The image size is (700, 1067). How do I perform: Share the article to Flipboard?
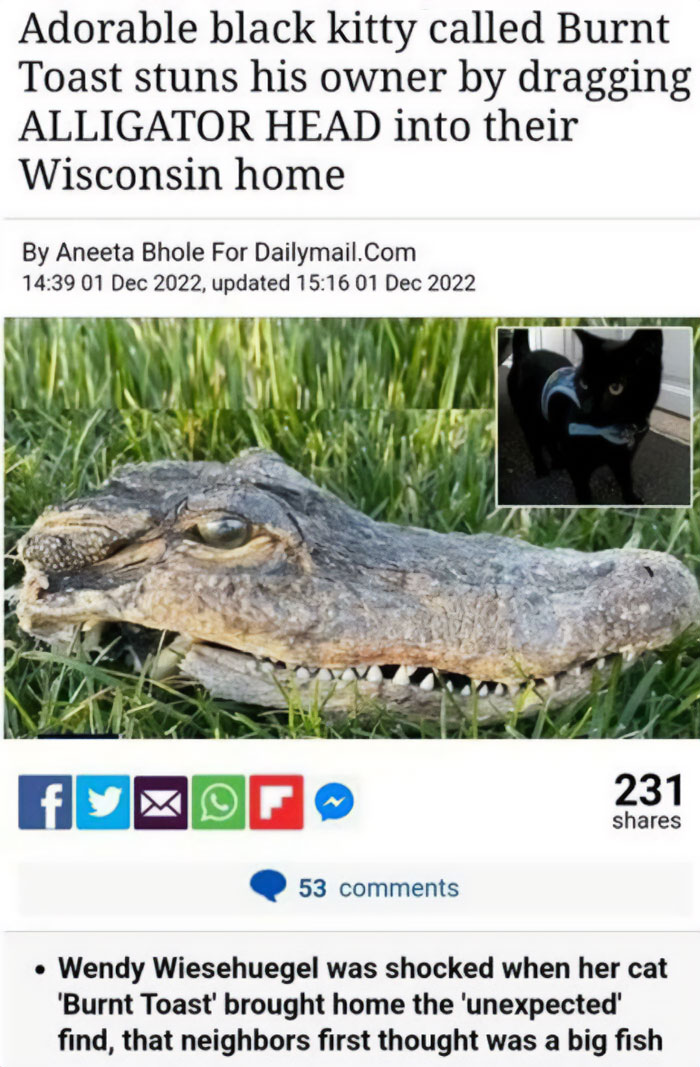pos(276,802)
